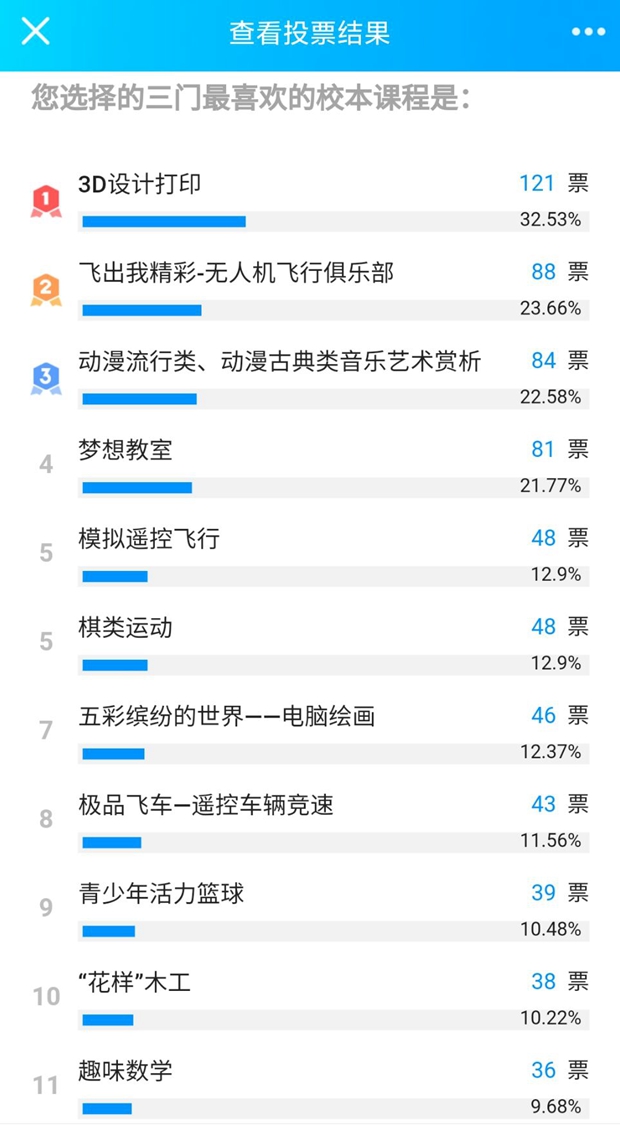Image resolution: width=620 pixels, height=1127 pixels.
Task: Open the three-dot overflow menu
Action: click(x=588, y=32)
